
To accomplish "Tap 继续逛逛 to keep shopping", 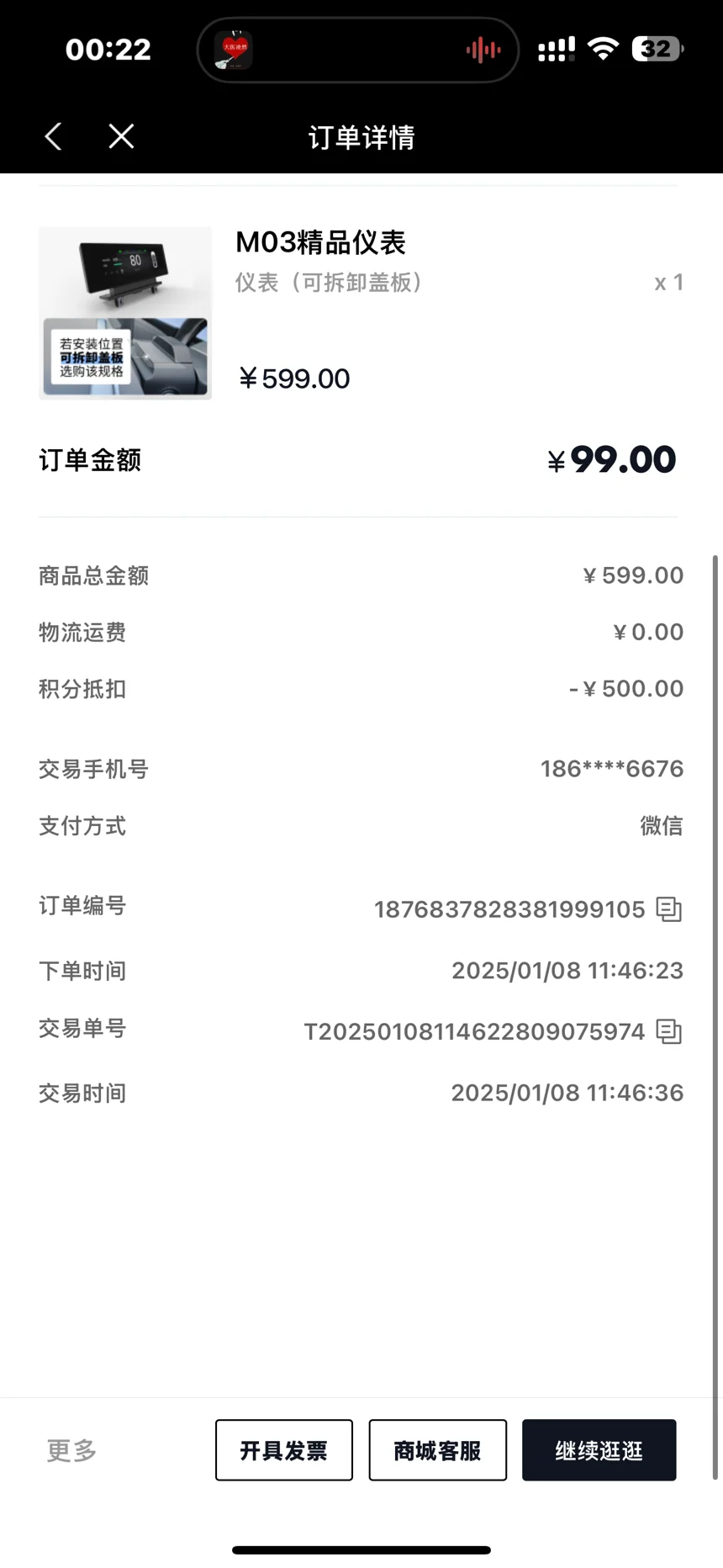I will [599, 1450].
